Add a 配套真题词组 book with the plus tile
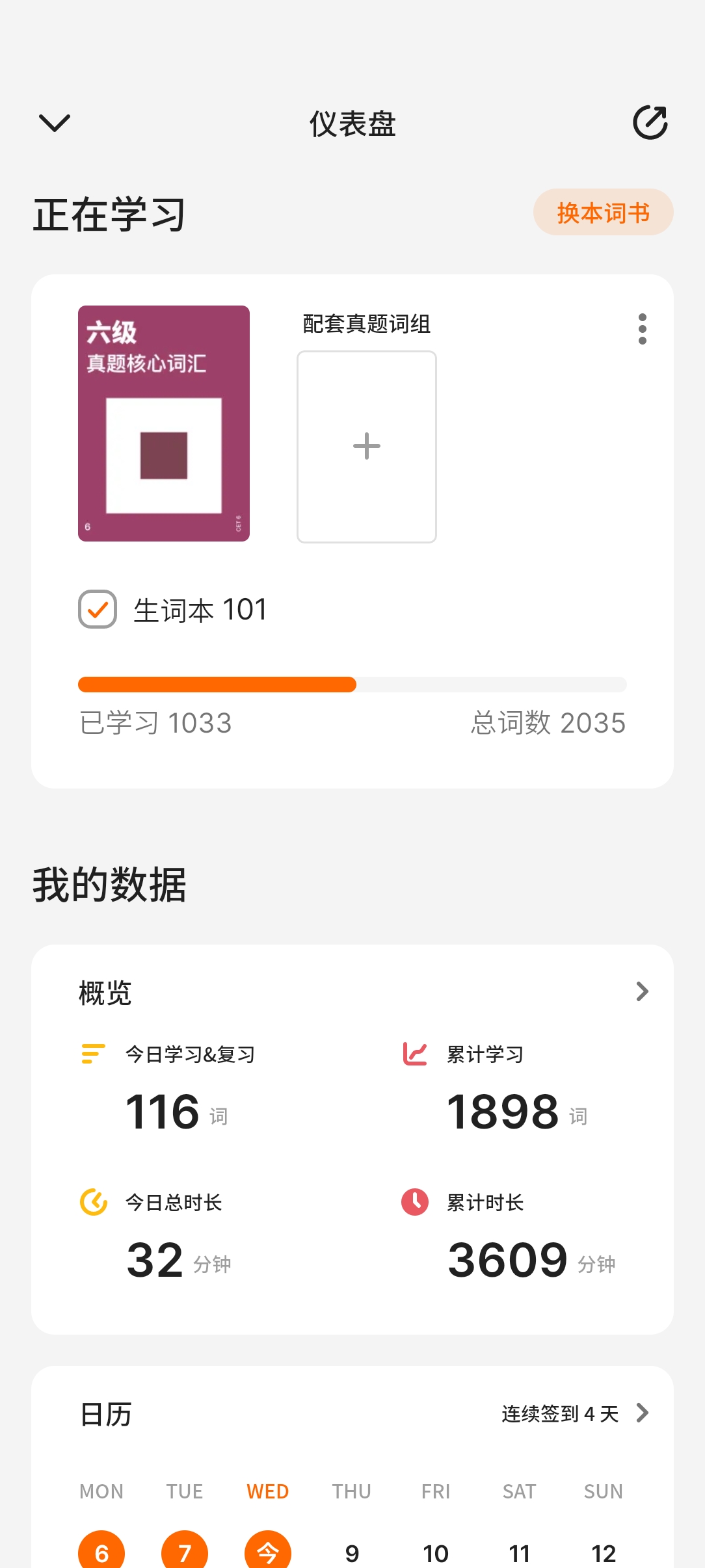Viewport: 705px width, 1568px height. pyautogui.click(x=366, y=447)
